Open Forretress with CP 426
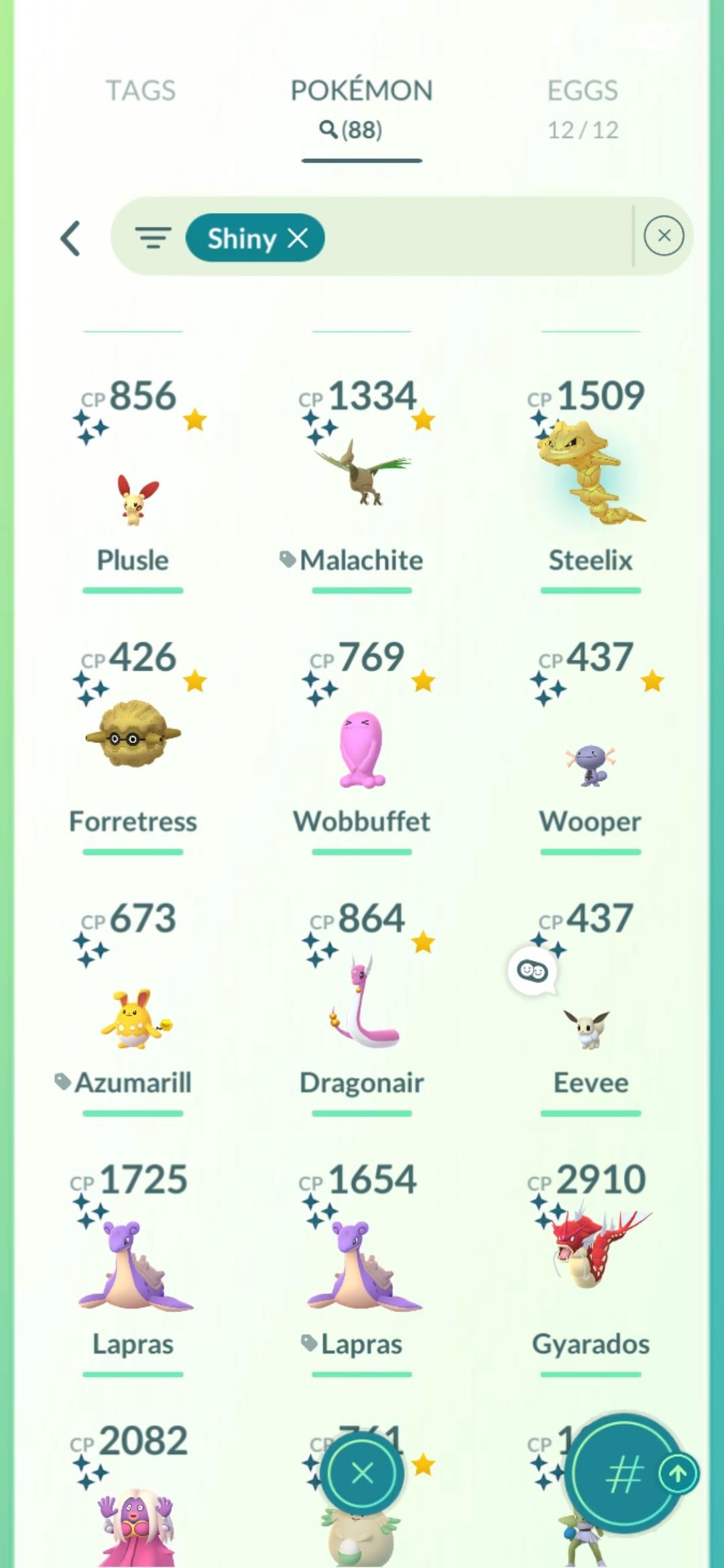Image resolution: width=724 pixels, height=1568 pixels. tap(133, 737)
